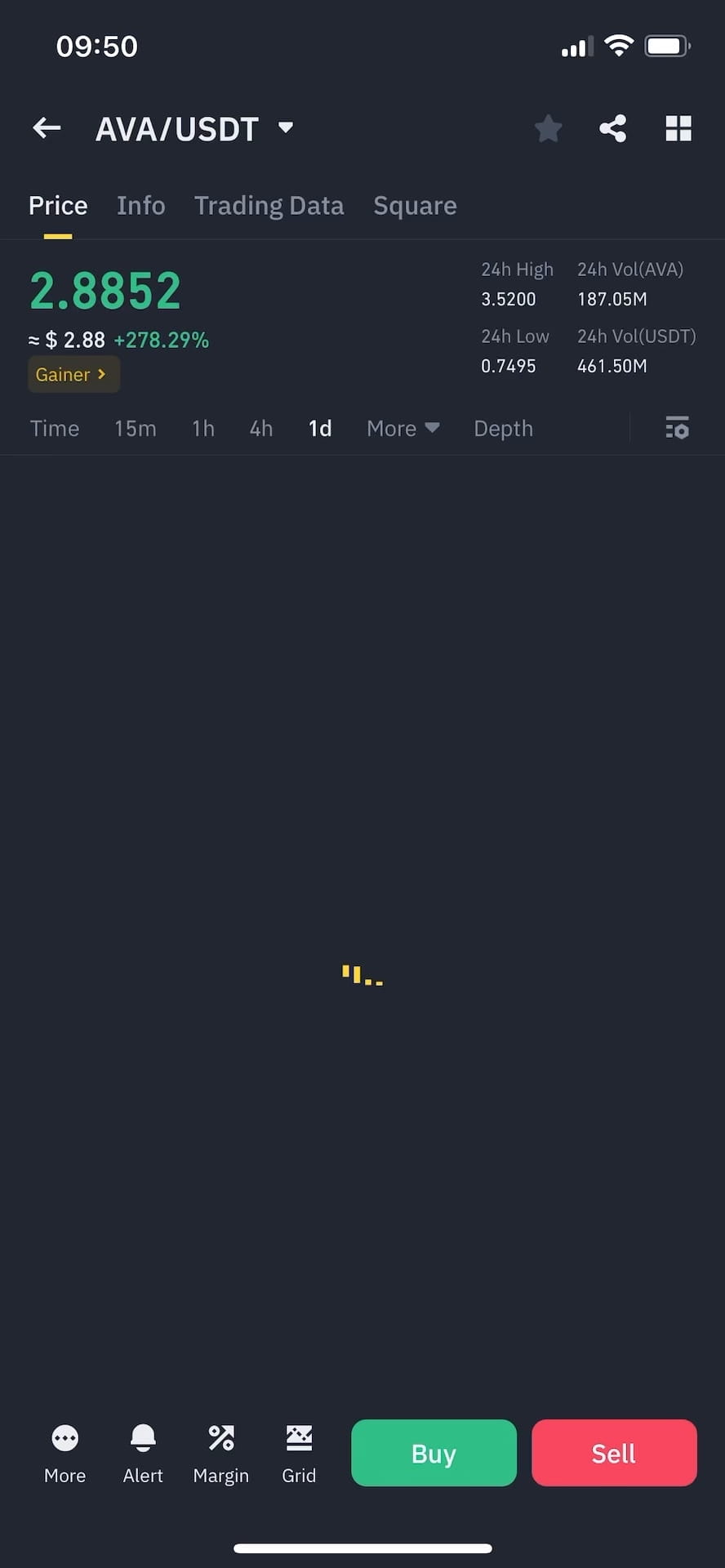
Task: Open chart settings via the candlestick settings icon
Action: (x=678, y=428)
